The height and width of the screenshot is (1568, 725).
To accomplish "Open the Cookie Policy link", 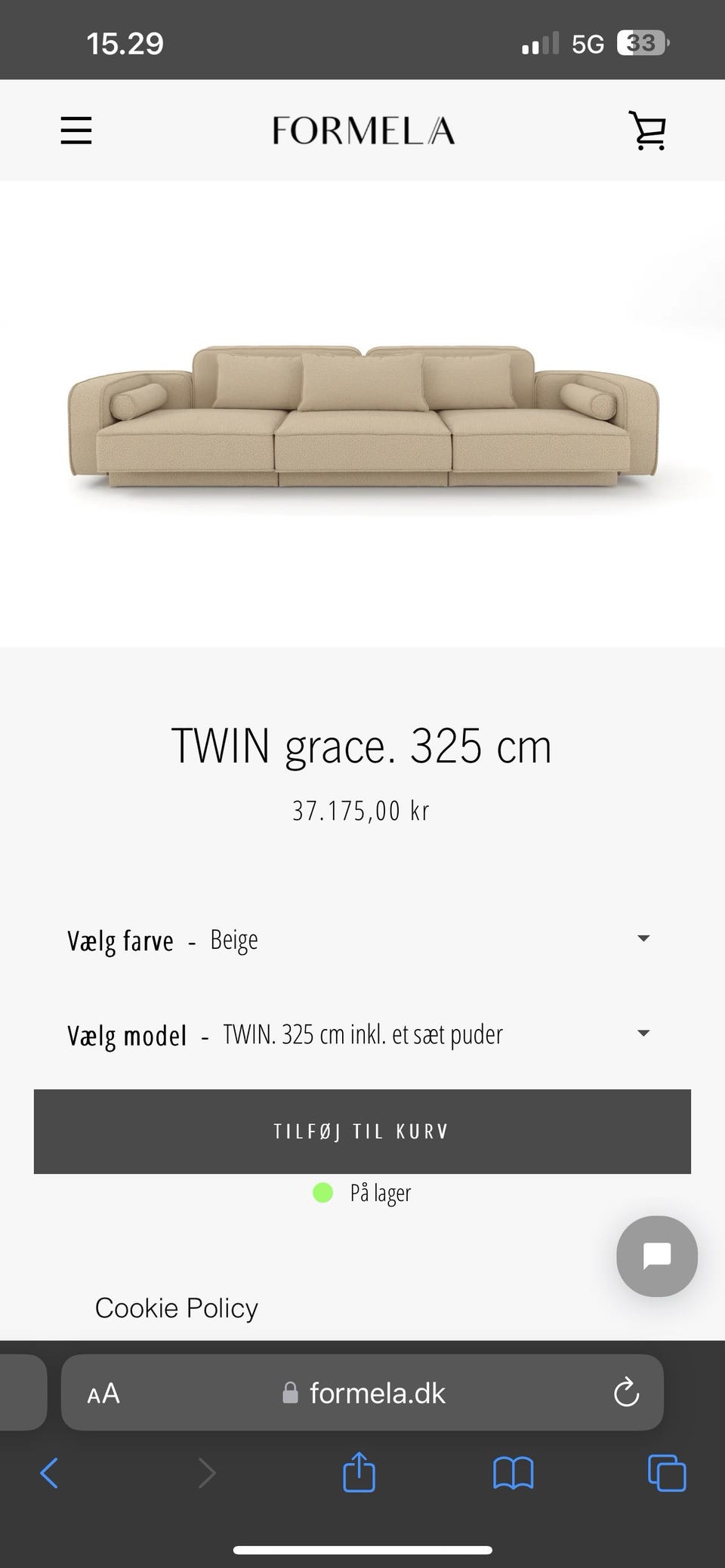I will click(177, 1308).
